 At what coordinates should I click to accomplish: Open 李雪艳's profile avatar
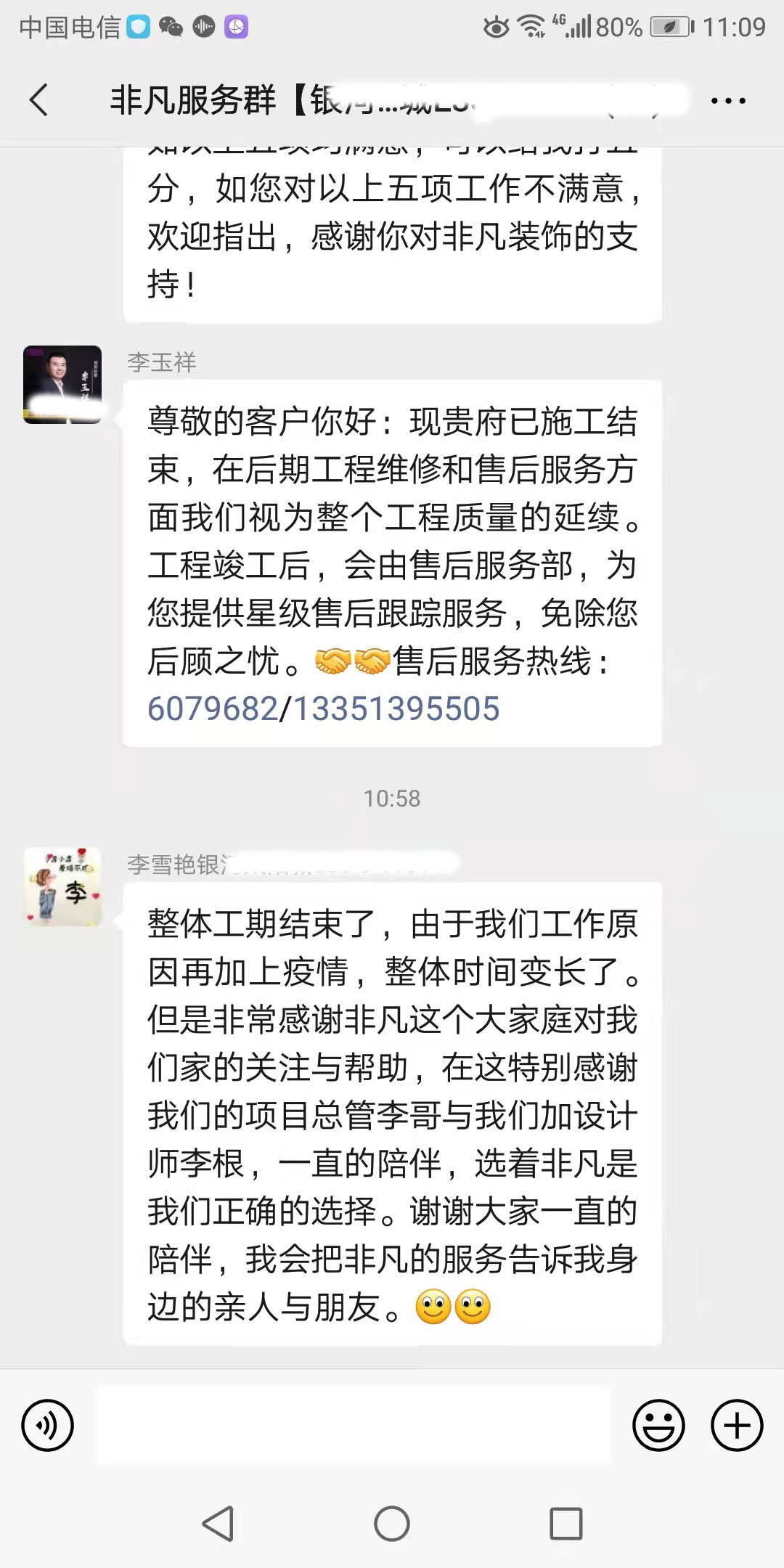(62, 886)
